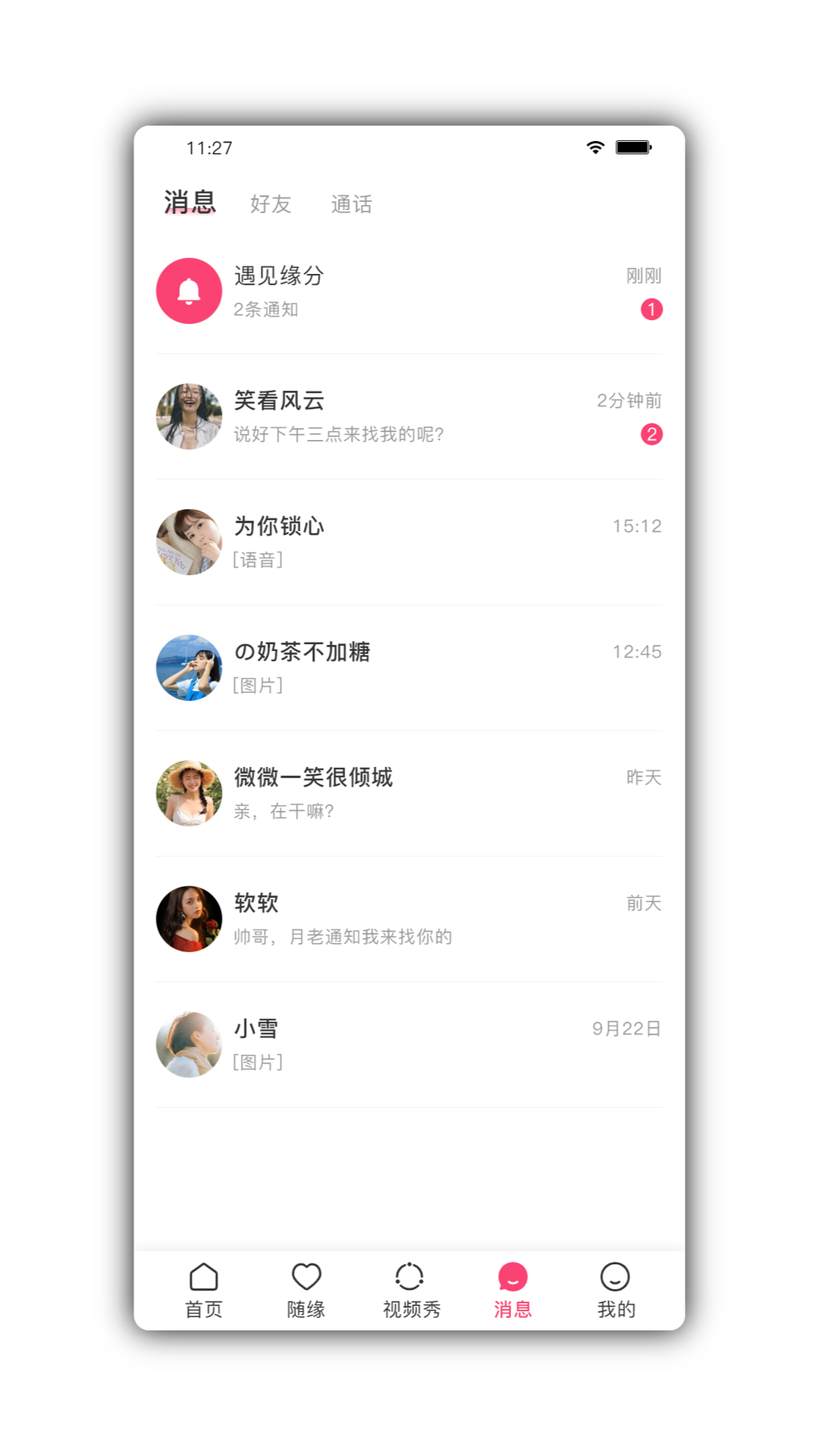Open the chat with の奶茶不加糖
The image size is (819, 1456).
(x=408, y=668)
